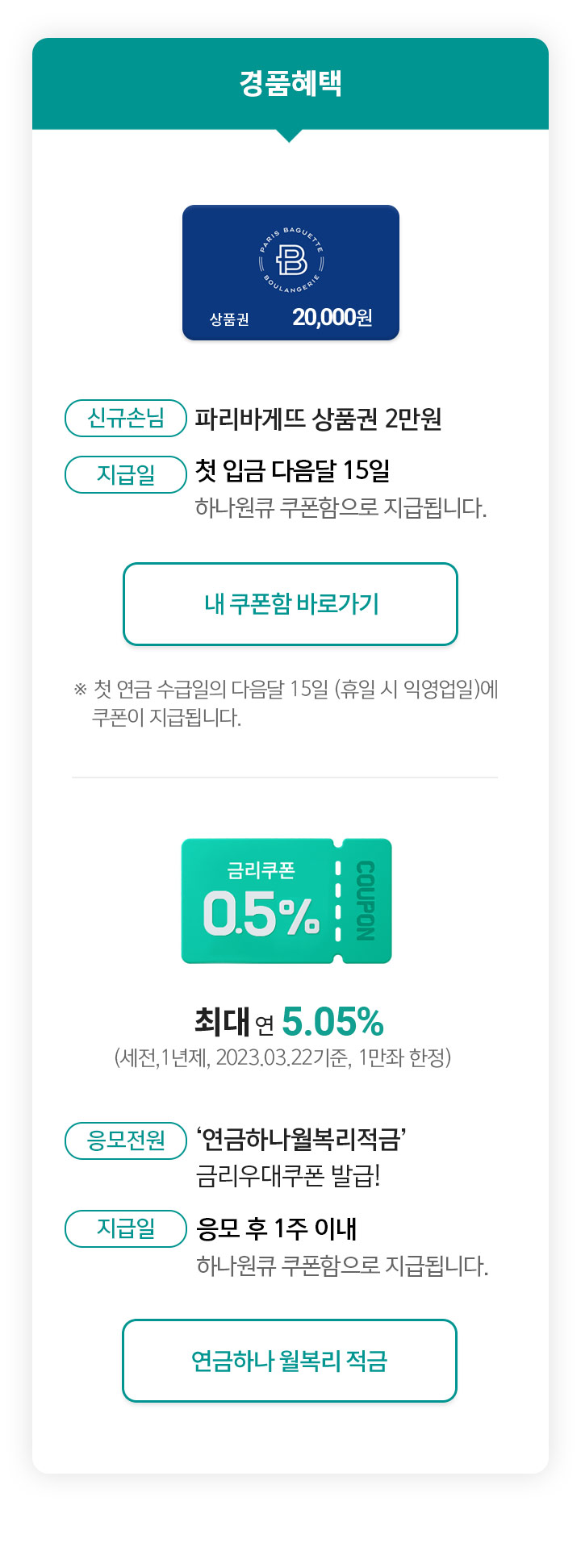Click the 상품권 label on the blue card
581x1568 pixels.
230,319
